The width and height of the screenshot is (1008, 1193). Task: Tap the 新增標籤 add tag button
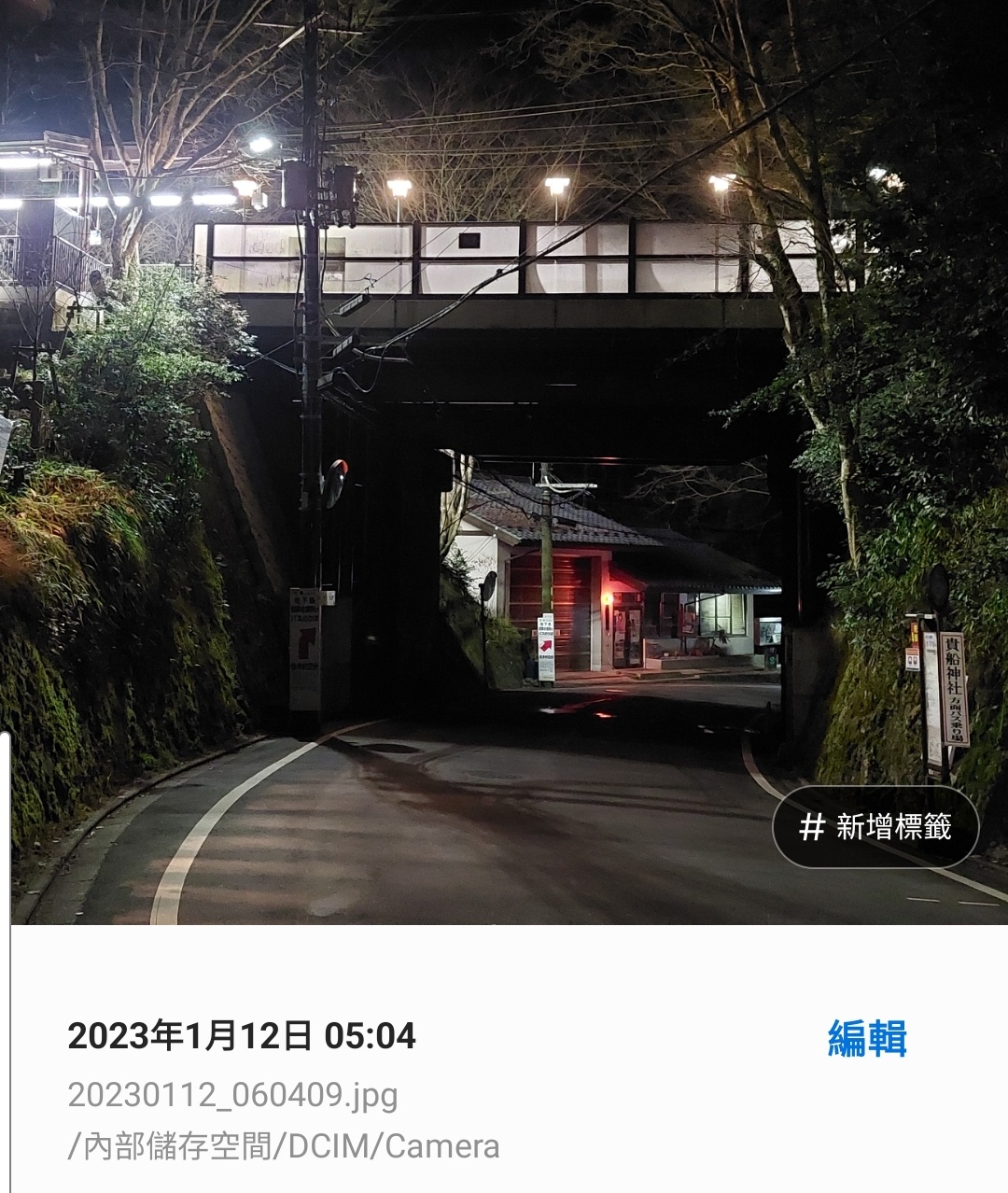click(x=875, y=827)
